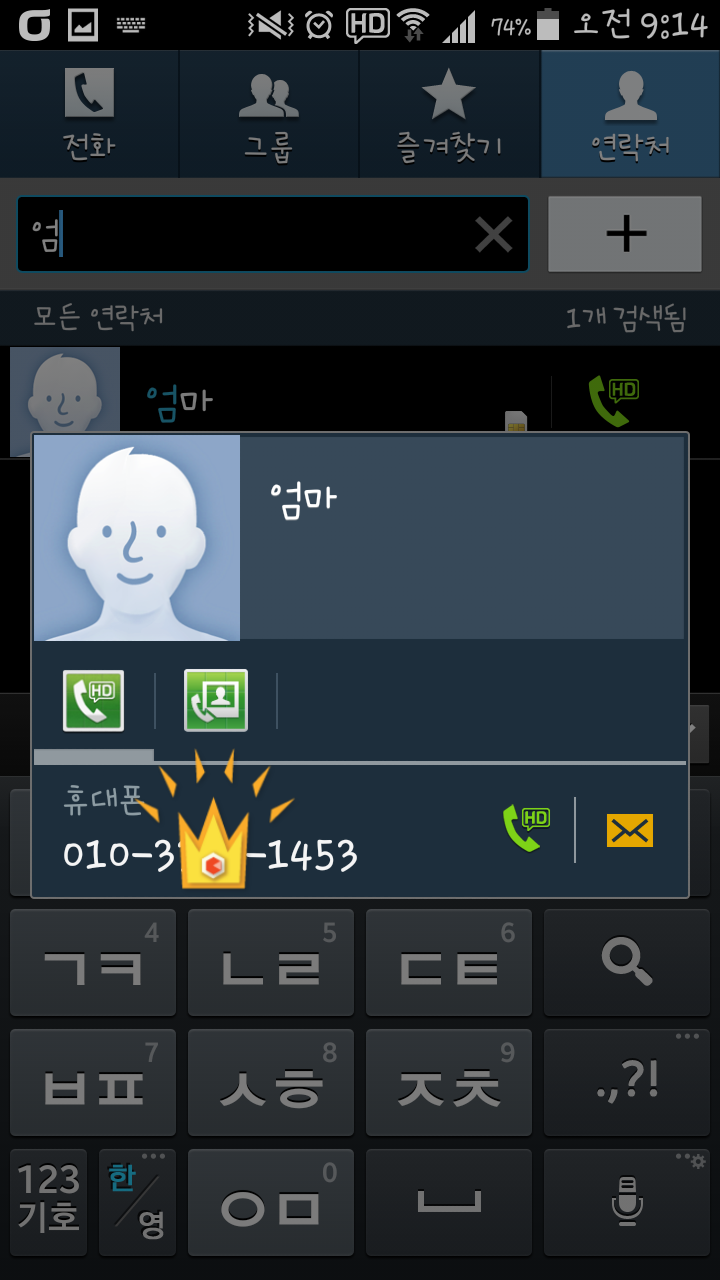
Task: Tap the keyboard space bar
Action: 449,1202
